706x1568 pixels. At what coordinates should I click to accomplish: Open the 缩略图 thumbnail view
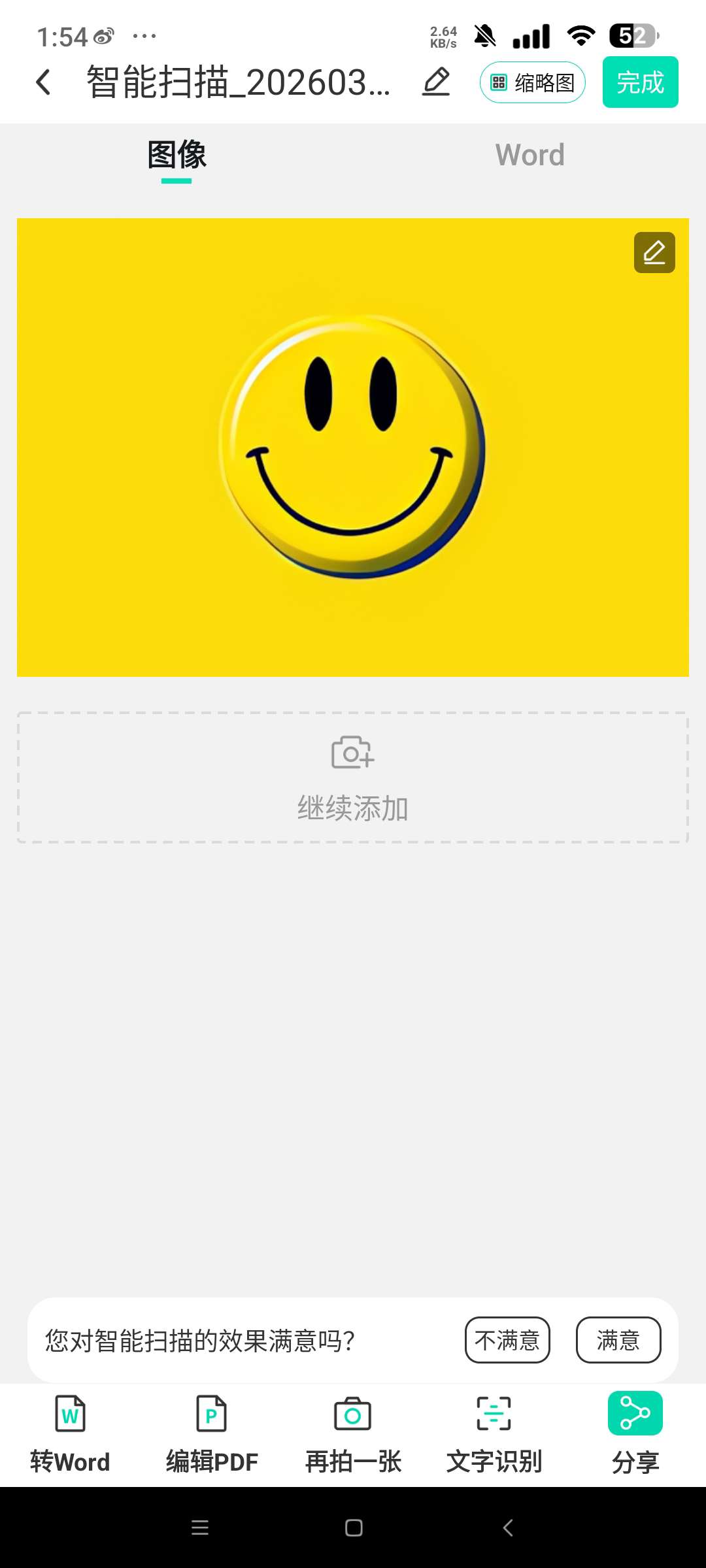pos(532,82)
